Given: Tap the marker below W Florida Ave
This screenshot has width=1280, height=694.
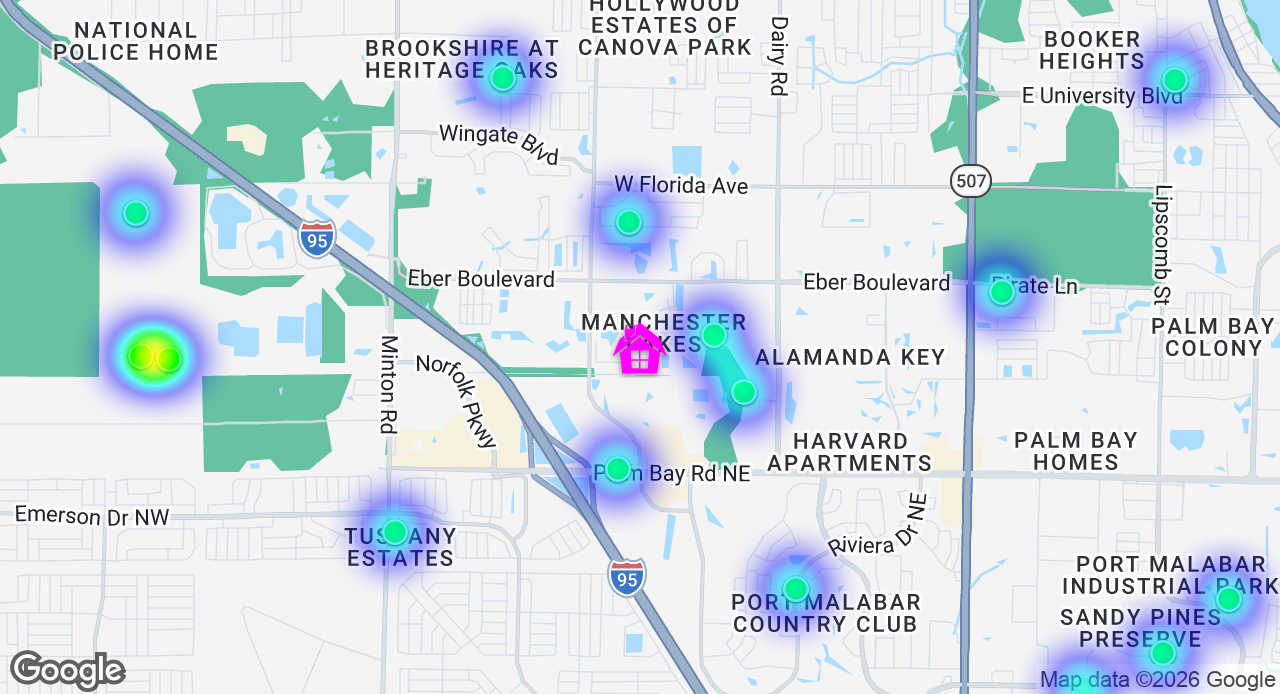Looking at the screenshot, I should 628,222.
